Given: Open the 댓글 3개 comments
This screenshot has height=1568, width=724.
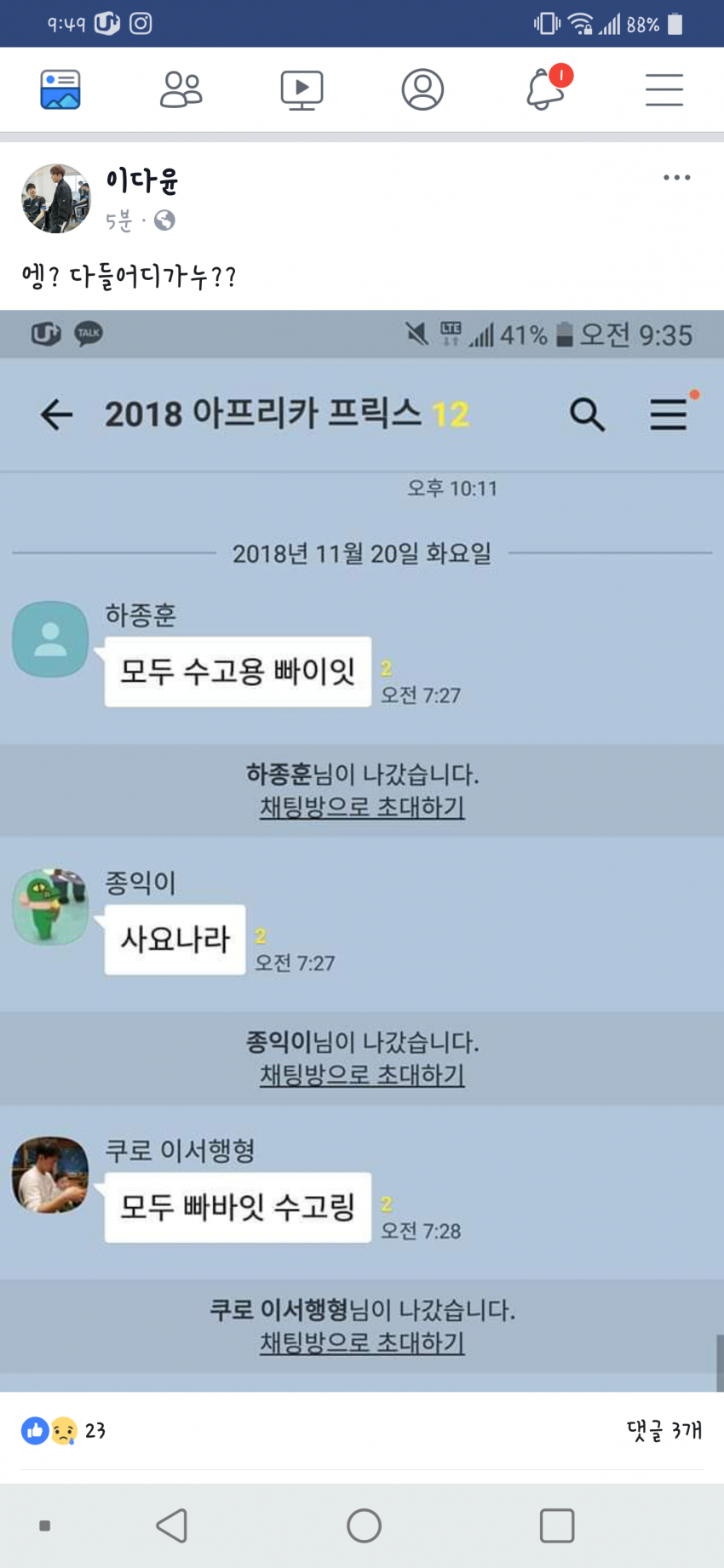Looking at the screenshot, I should (x=664, y=1431).
